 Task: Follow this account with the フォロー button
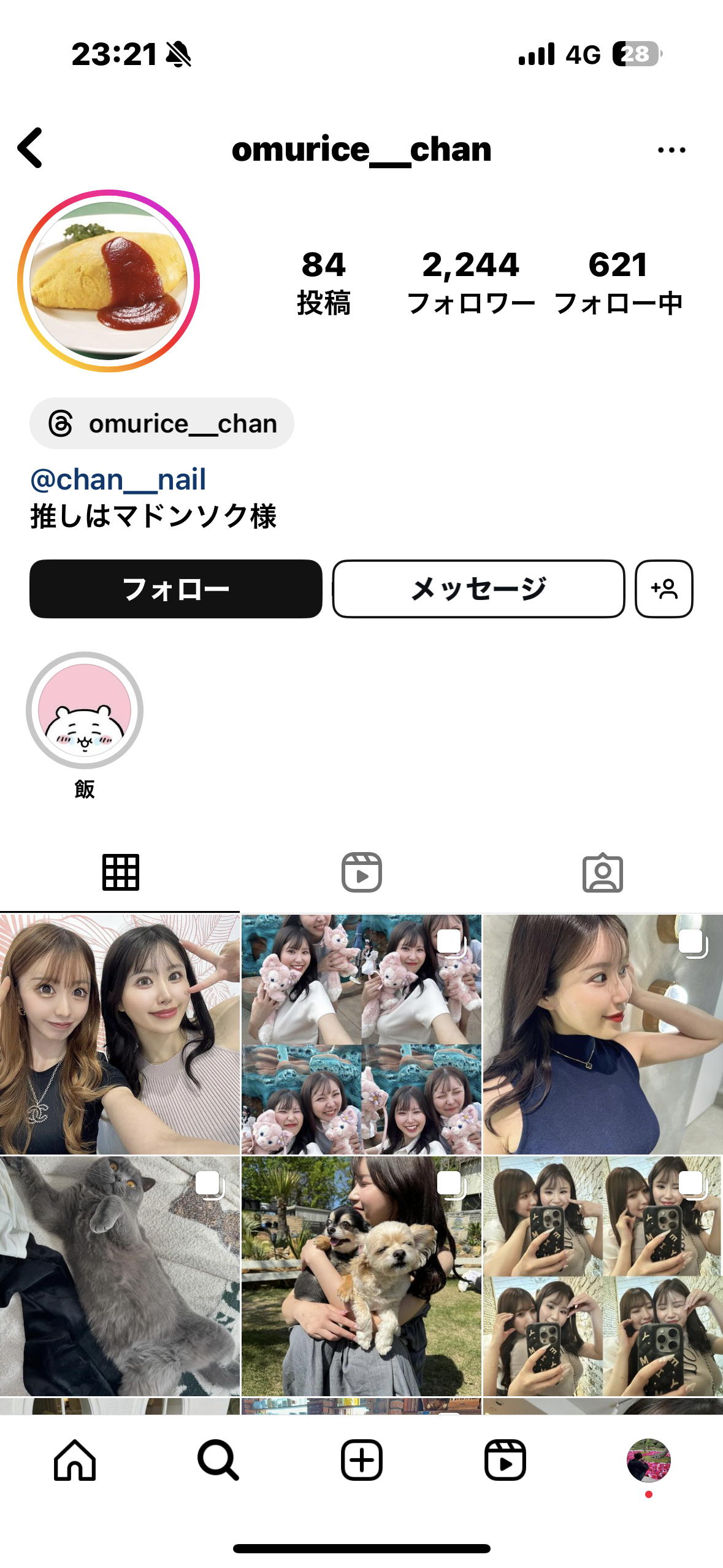tap(176, 589)
